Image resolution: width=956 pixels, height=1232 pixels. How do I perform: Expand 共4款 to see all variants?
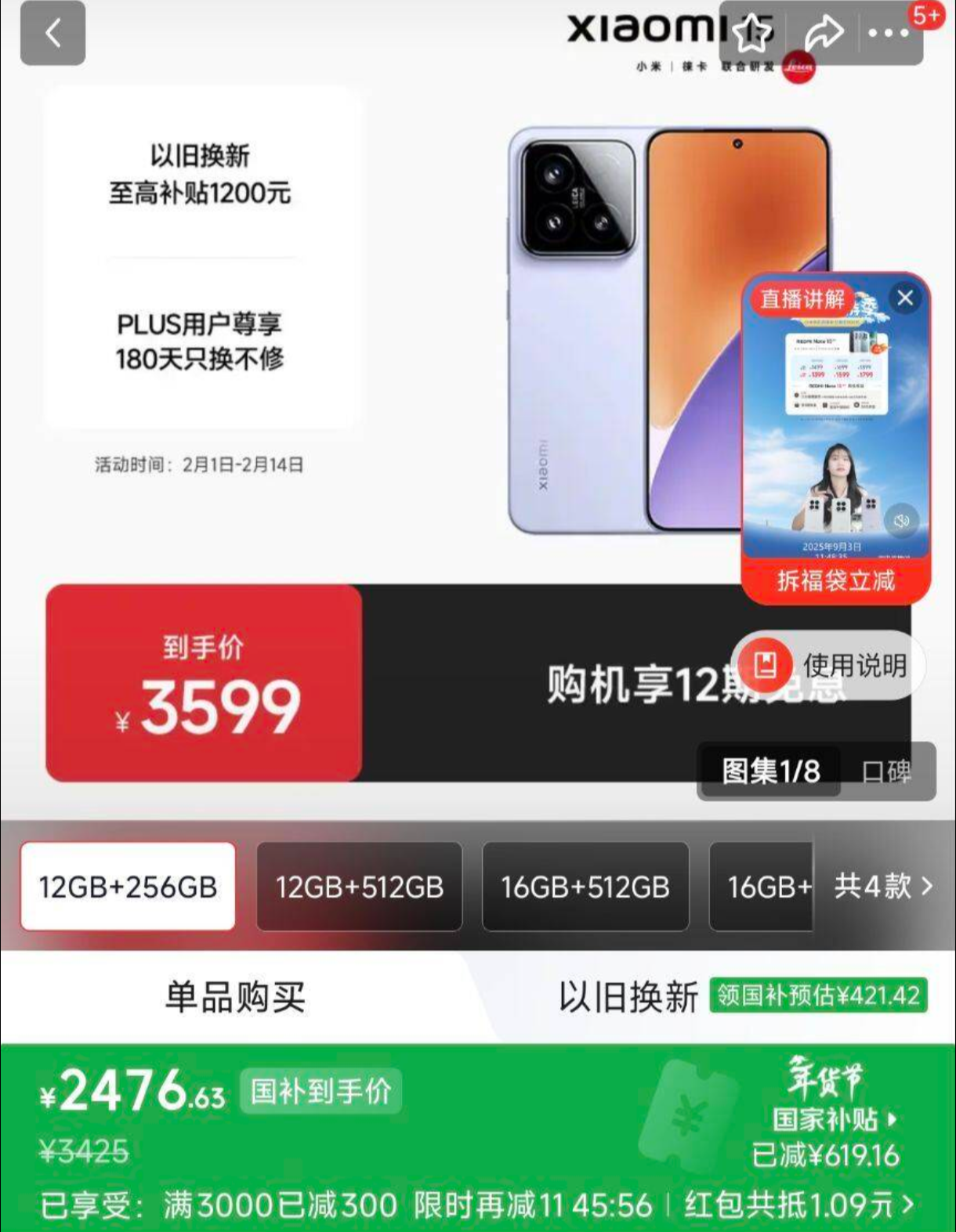[883, 887]
